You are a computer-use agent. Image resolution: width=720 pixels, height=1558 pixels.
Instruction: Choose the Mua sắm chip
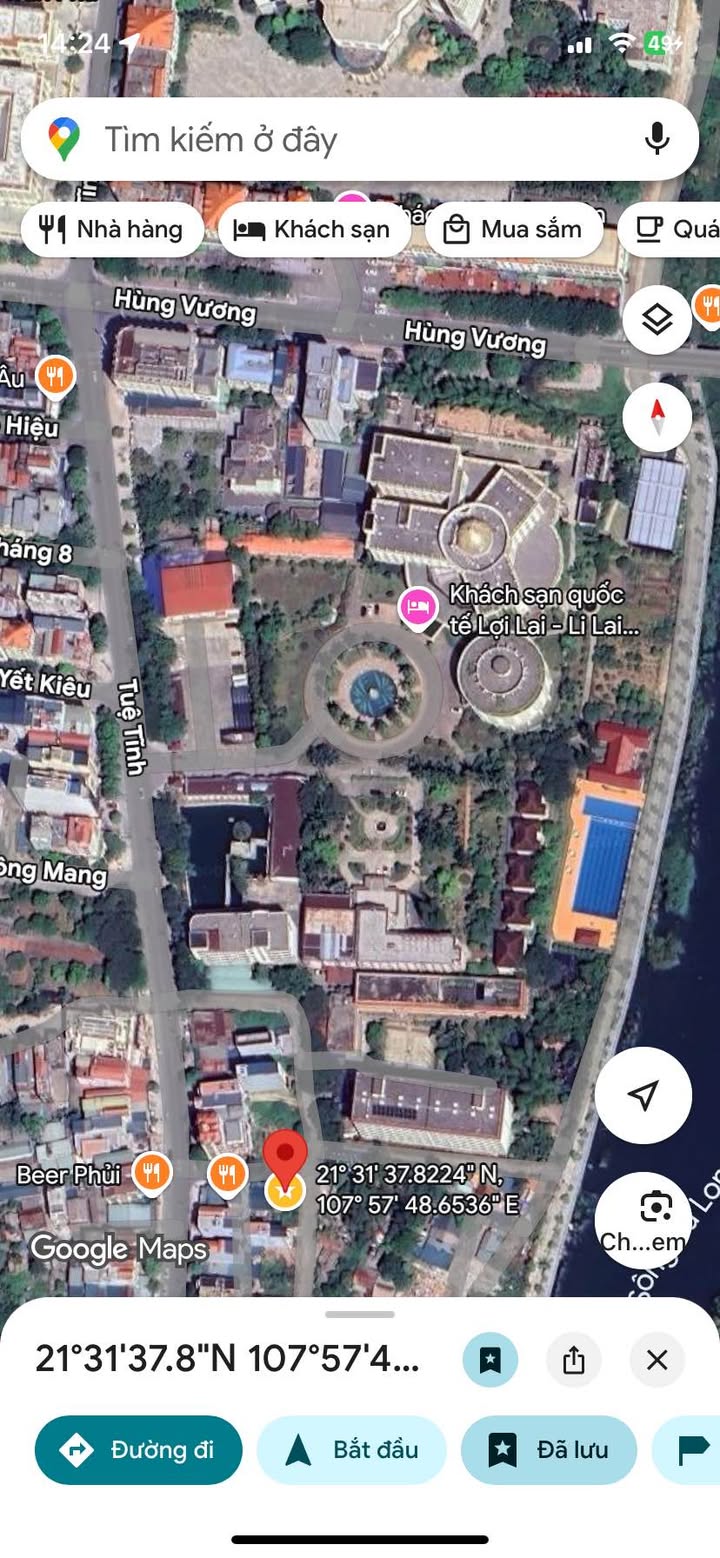[x=513, y=230]
